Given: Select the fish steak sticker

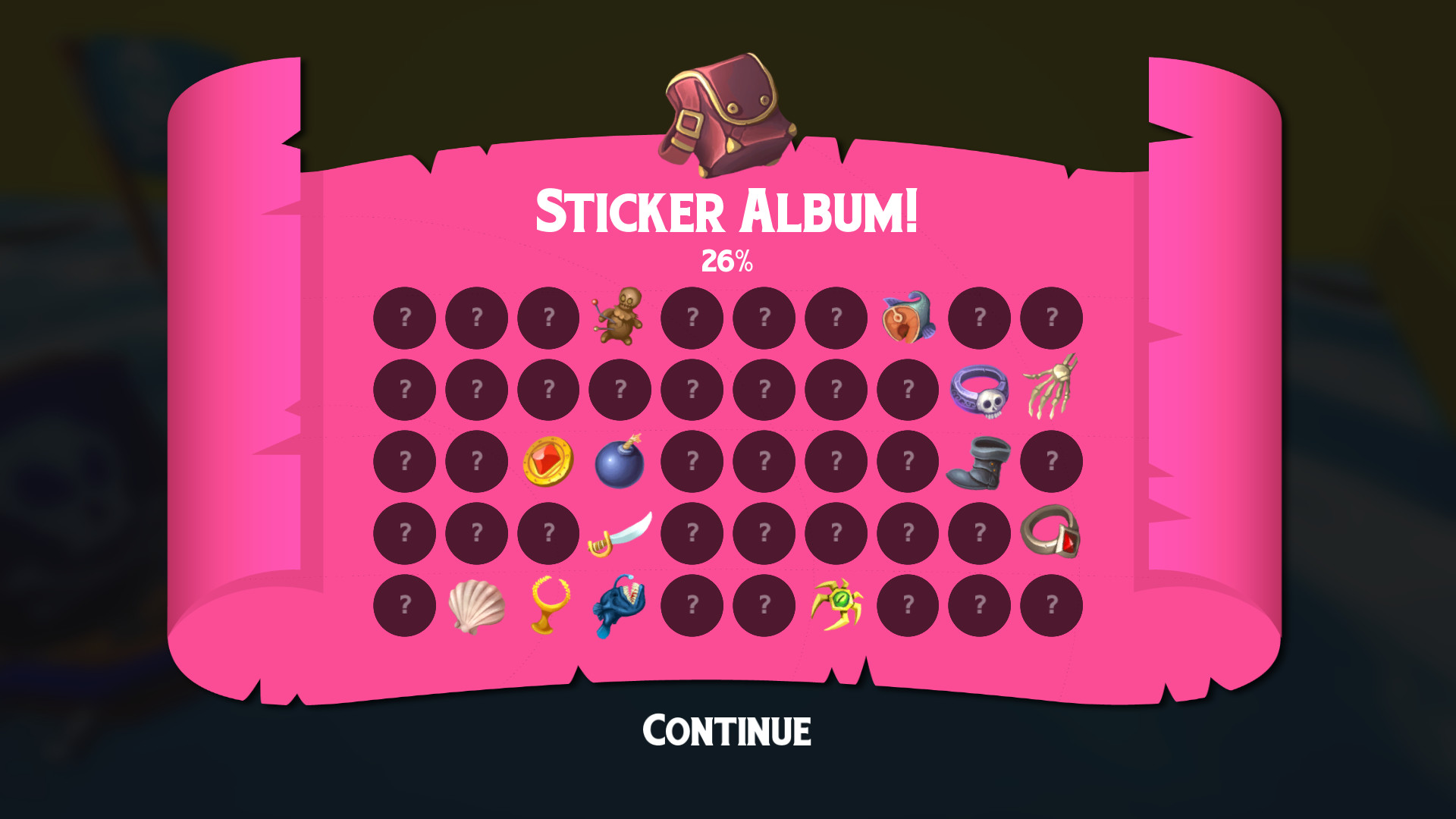Looking at the screenshot, I should coord(908,317).
